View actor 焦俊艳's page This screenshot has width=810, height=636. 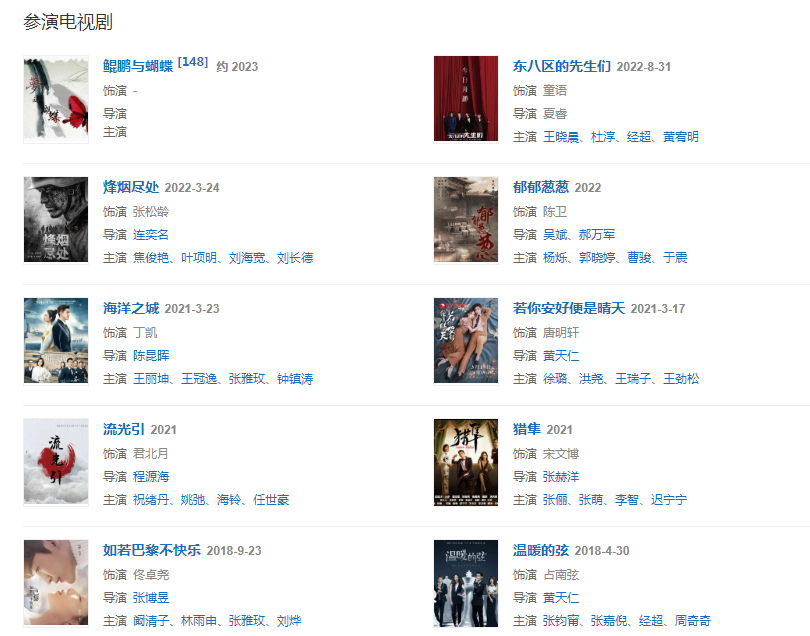pyautogui.click(x=151, y=258)
